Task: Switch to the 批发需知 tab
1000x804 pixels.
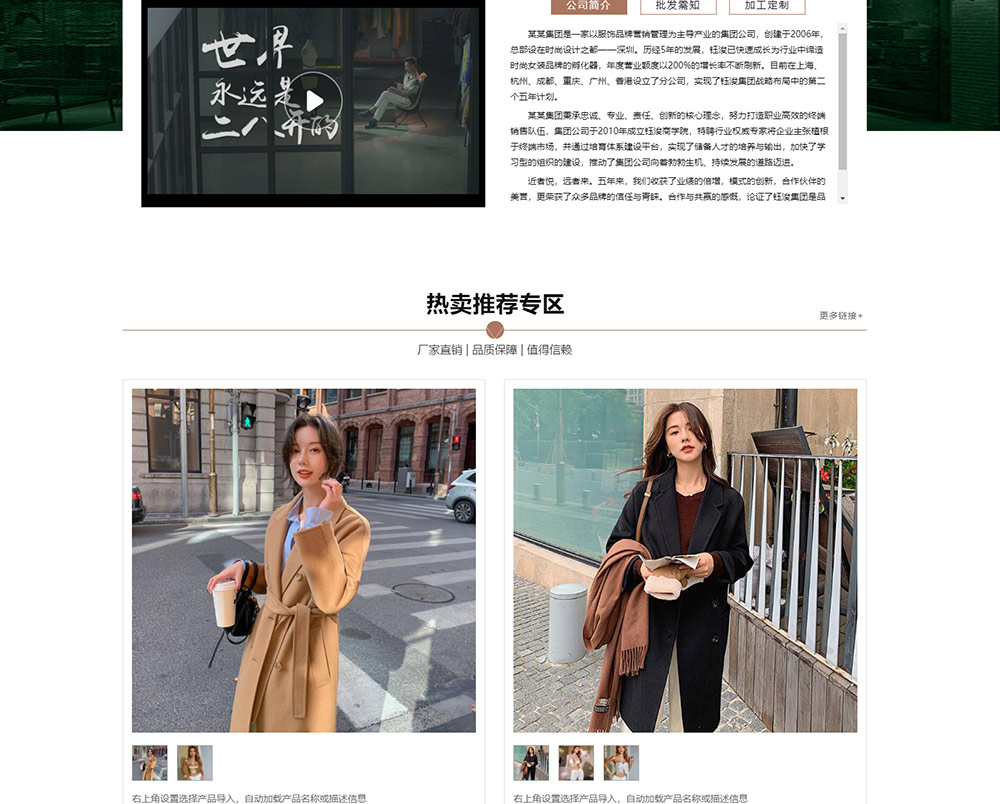Action: point(678,6)
